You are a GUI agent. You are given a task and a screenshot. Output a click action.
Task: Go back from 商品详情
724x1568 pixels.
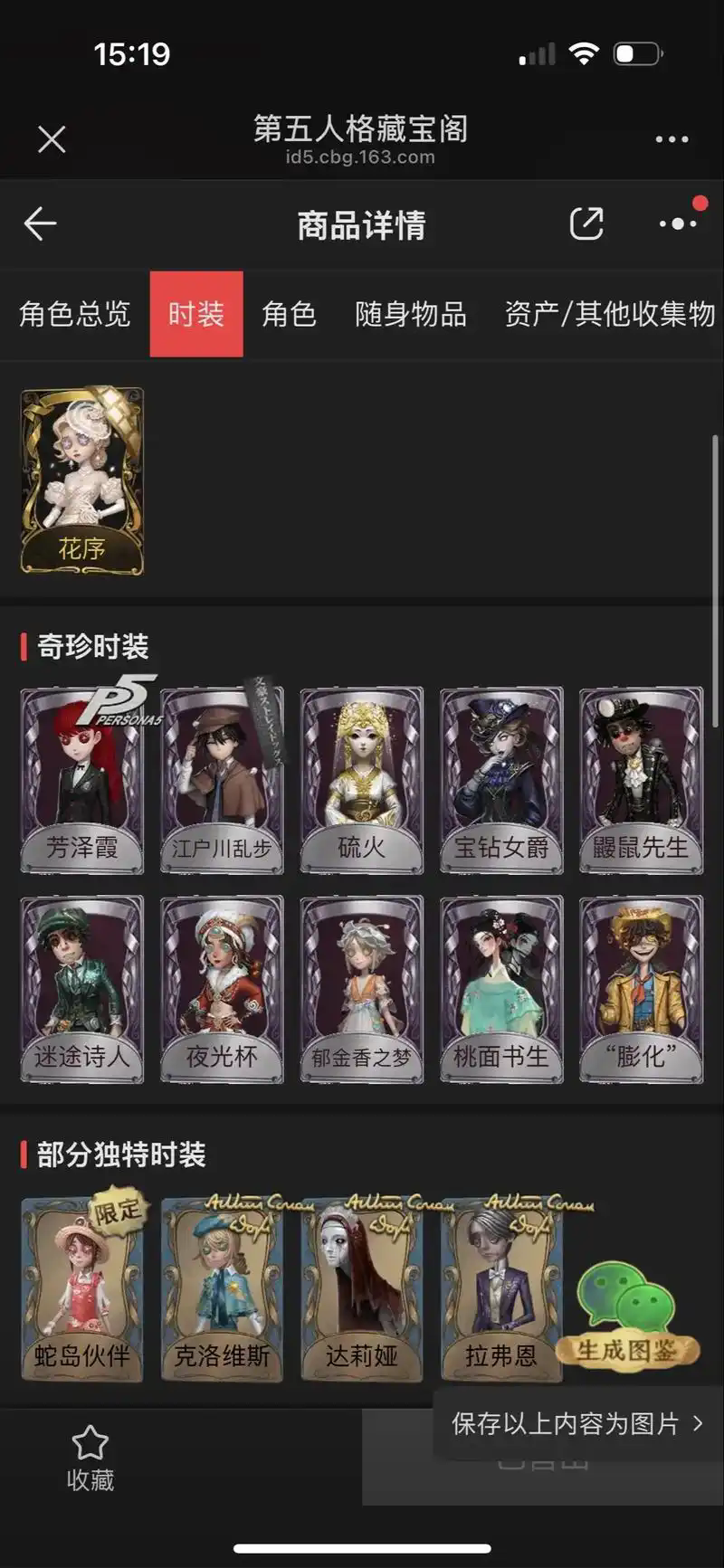click(x=40, y=223)
